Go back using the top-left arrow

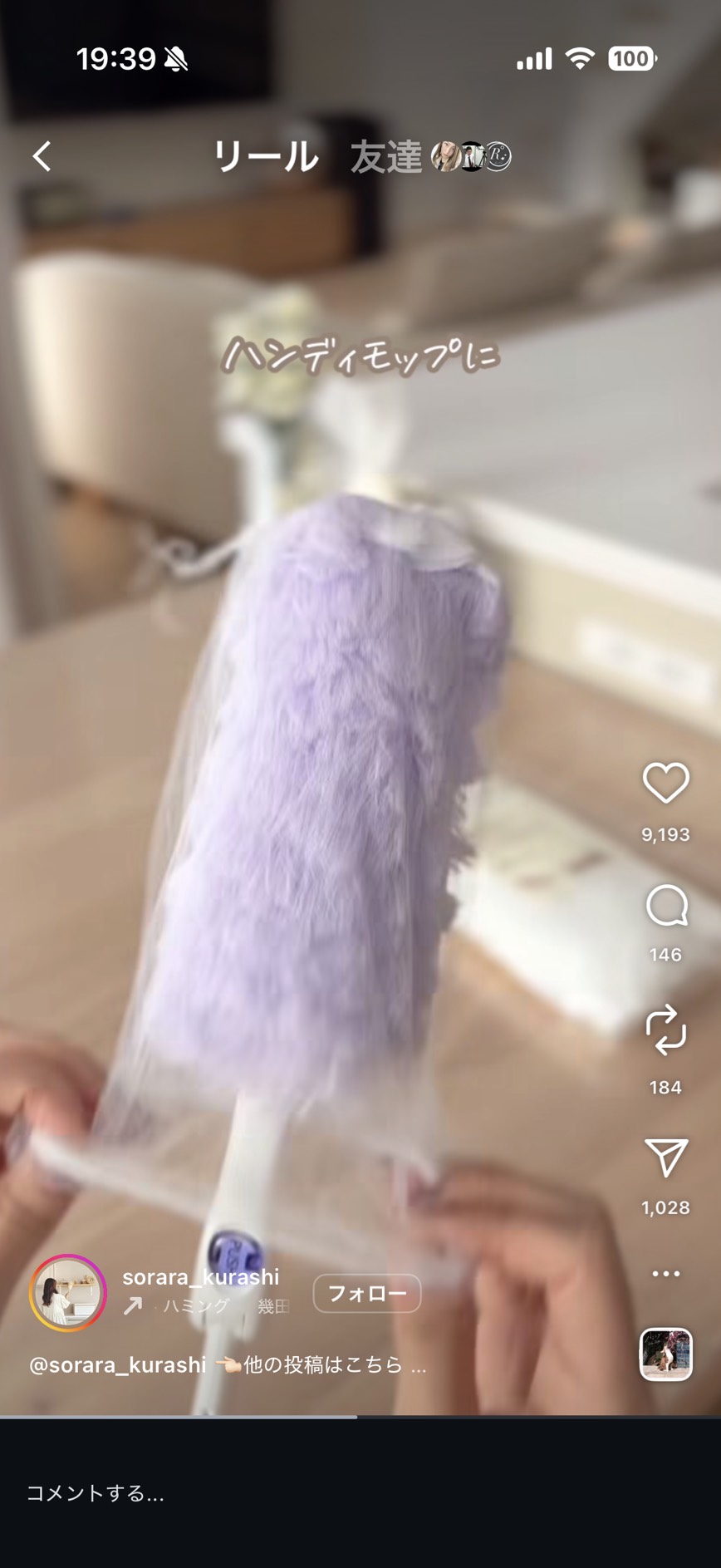(x=42, y=156)
